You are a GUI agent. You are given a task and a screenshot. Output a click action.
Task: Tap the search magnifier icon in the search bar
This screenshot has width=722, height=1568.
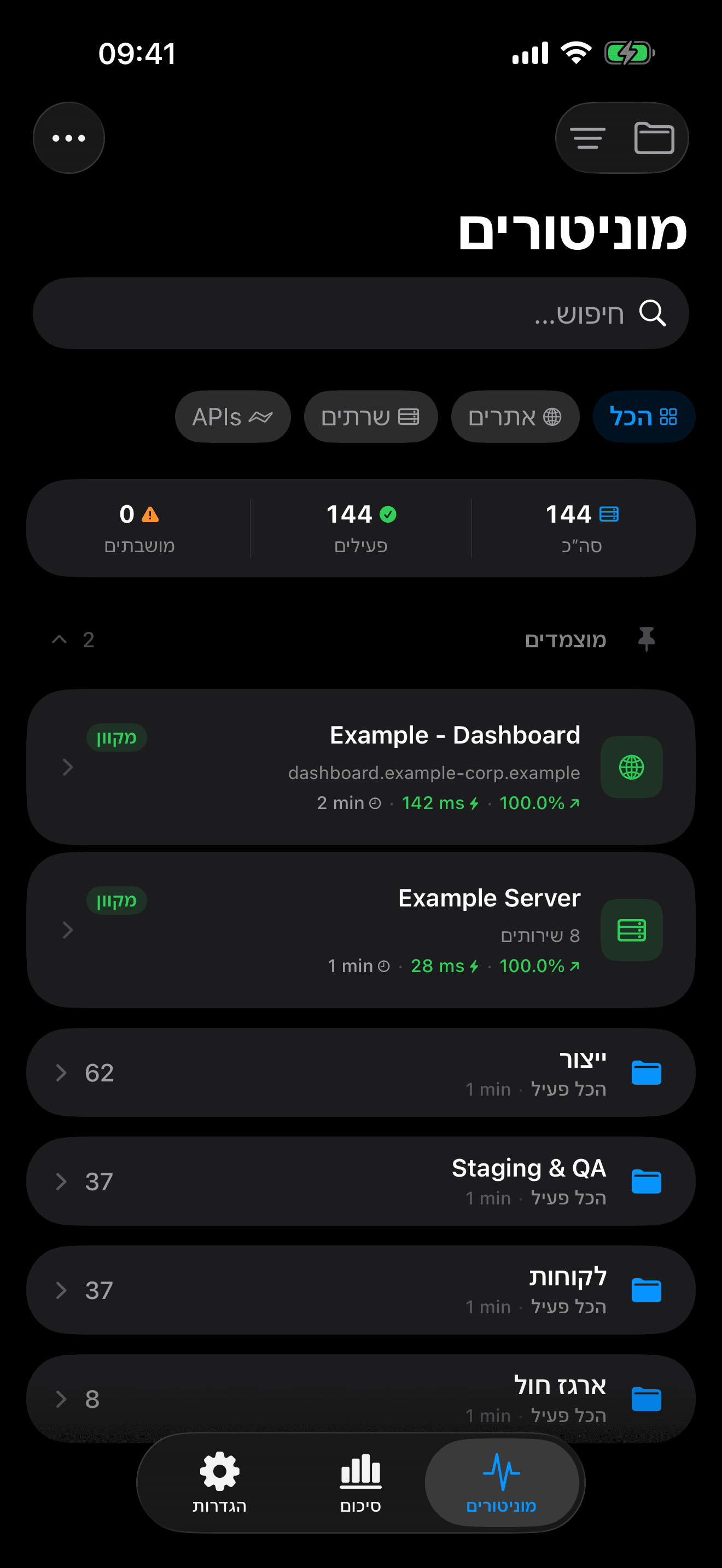click(x=654, y=313)
